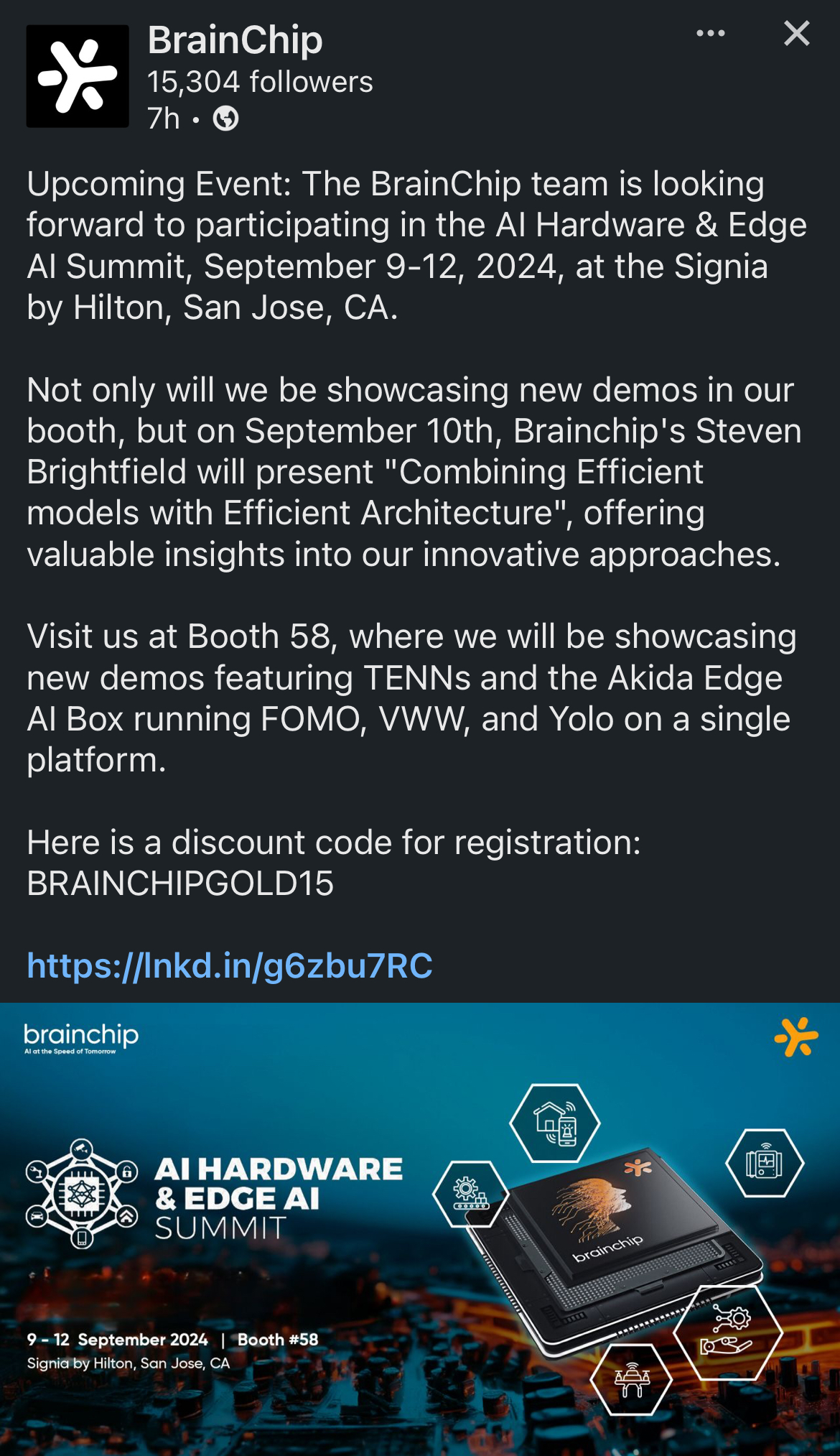Open the three-dot overflow menu
The image size is (840, 1456).
[x=710, y=34]
